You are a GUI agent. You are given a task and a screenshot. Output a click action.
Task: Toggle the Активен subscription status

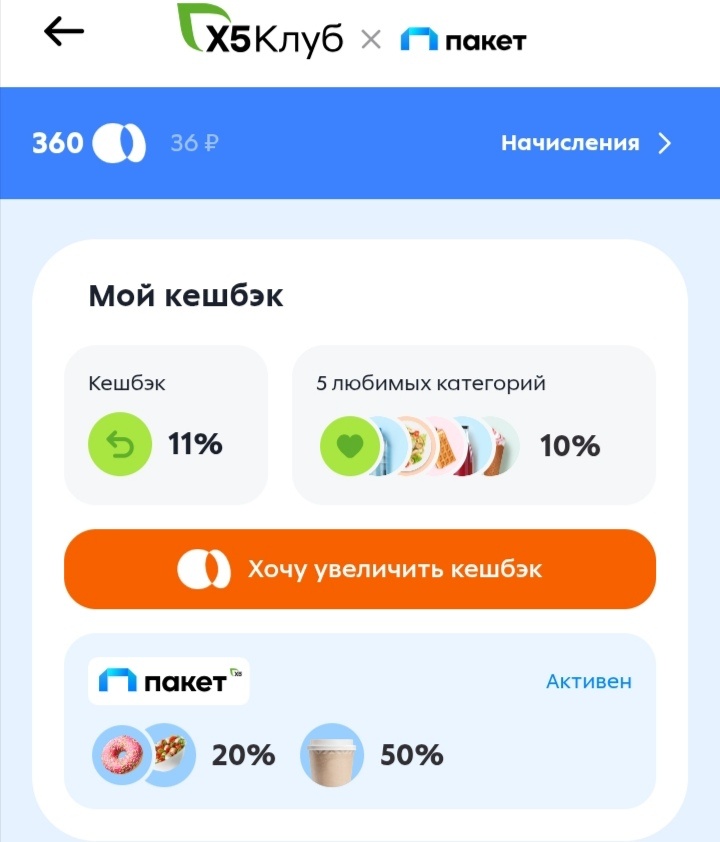click(x=587, y=681)
